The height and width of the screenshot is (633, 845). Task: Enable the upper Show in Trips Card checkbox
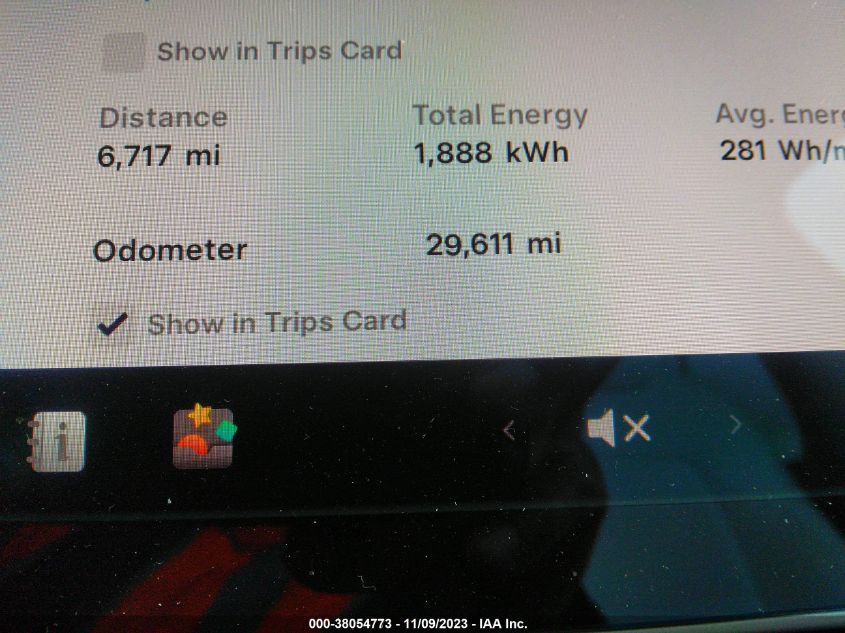pyautogui.click(x=124, y=52)
